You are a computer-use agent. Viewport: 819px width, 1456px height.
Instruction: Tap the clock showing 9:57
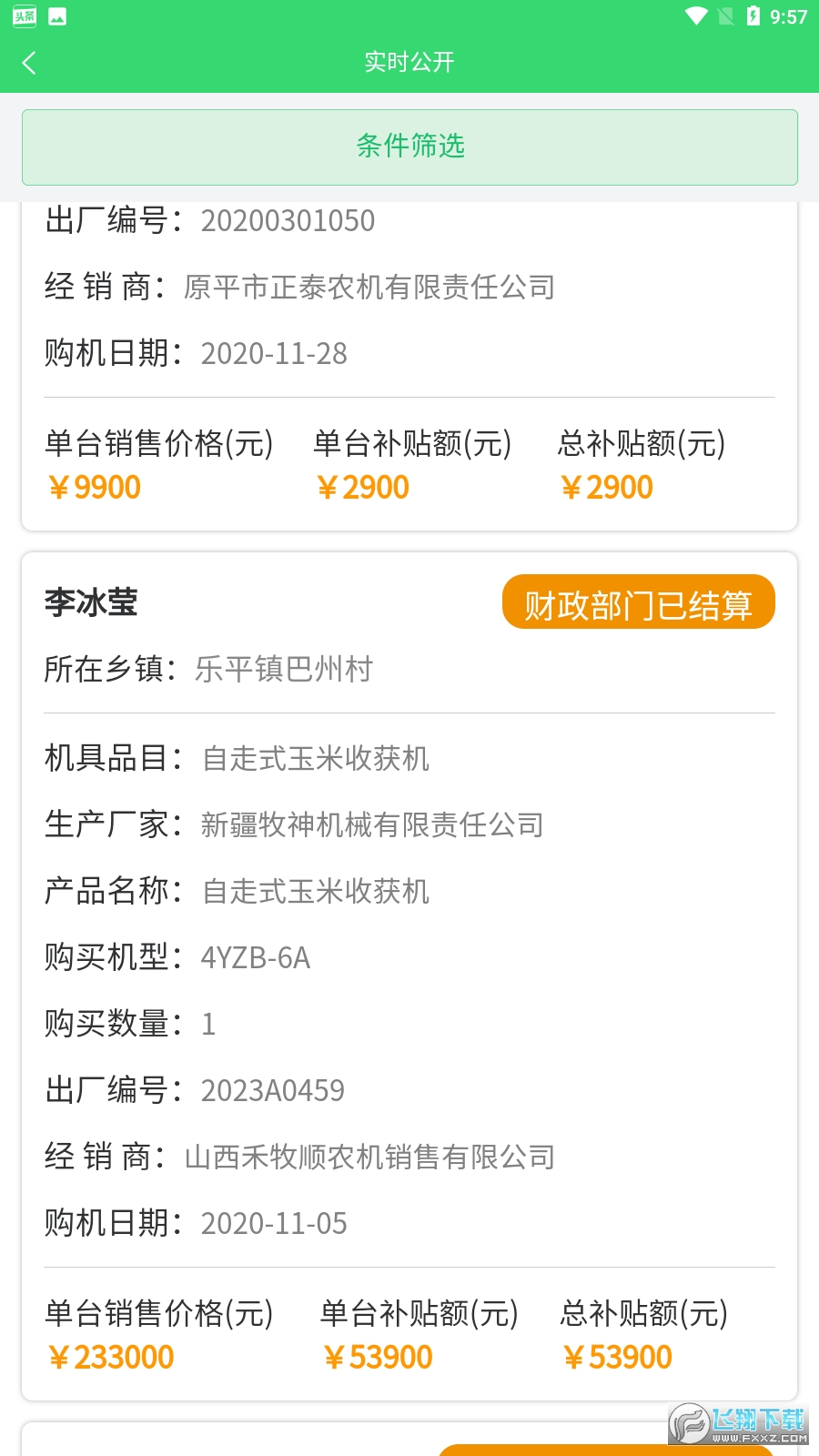coord(788,15)
